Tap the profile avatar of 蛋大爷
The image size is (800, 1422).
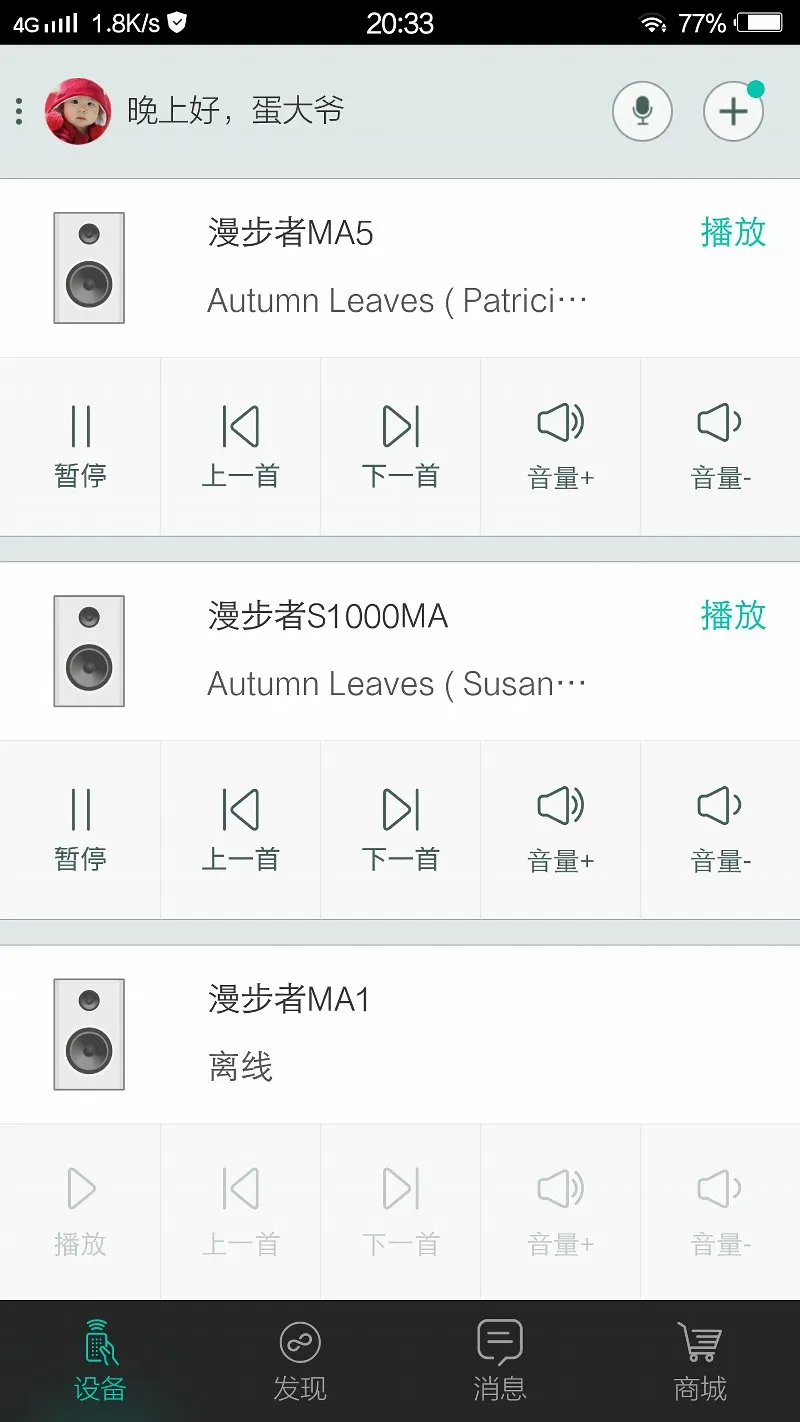(x=77, y=111)
